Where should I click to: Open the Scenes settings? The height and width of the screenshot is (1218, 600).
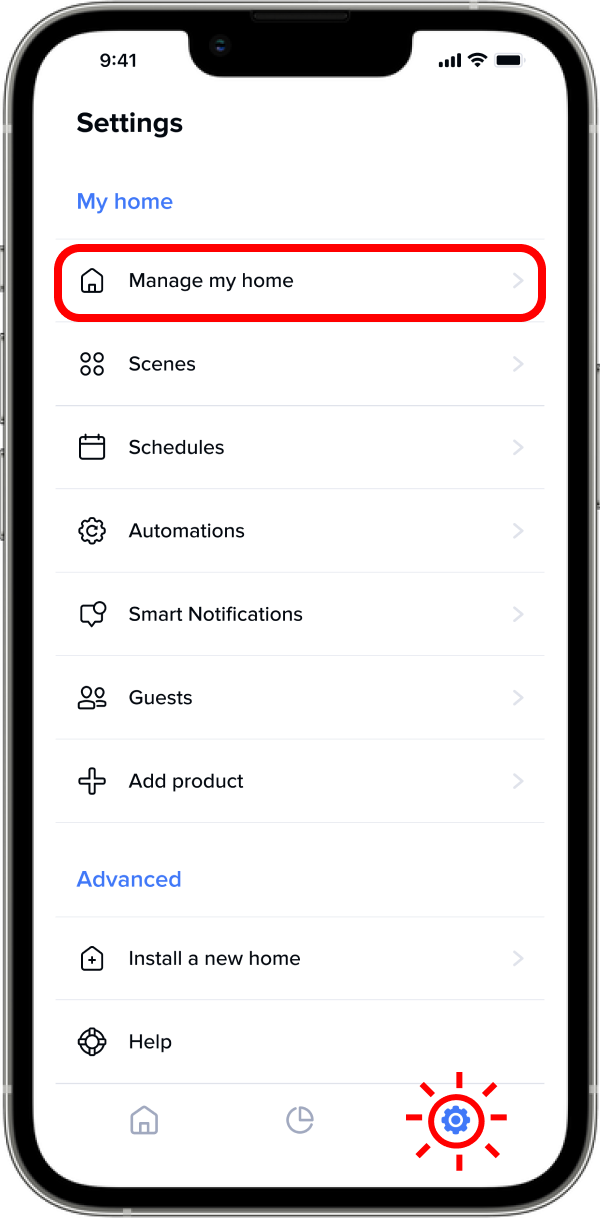coord(300,364)
